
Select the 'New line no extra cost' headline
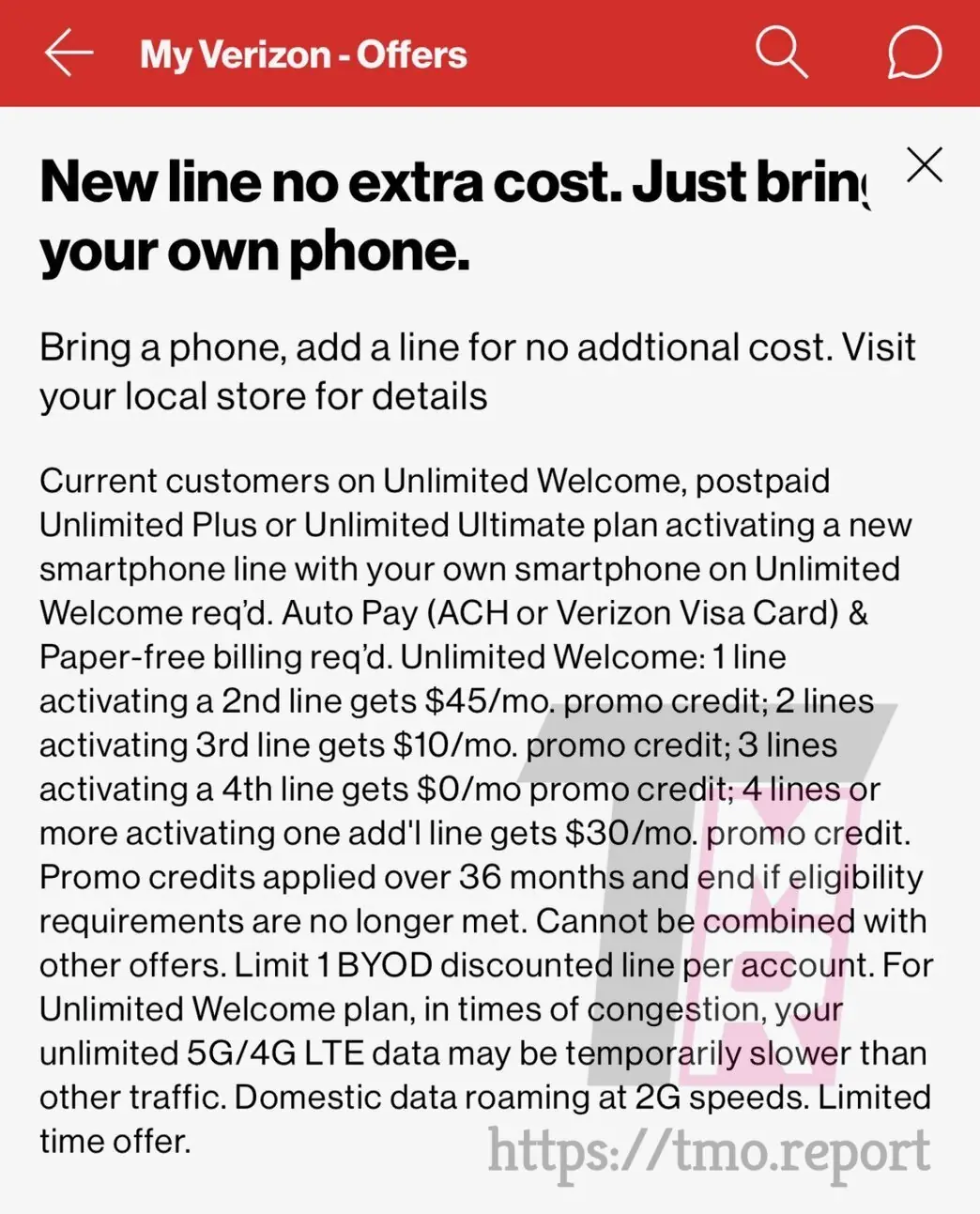click(451, 214)
